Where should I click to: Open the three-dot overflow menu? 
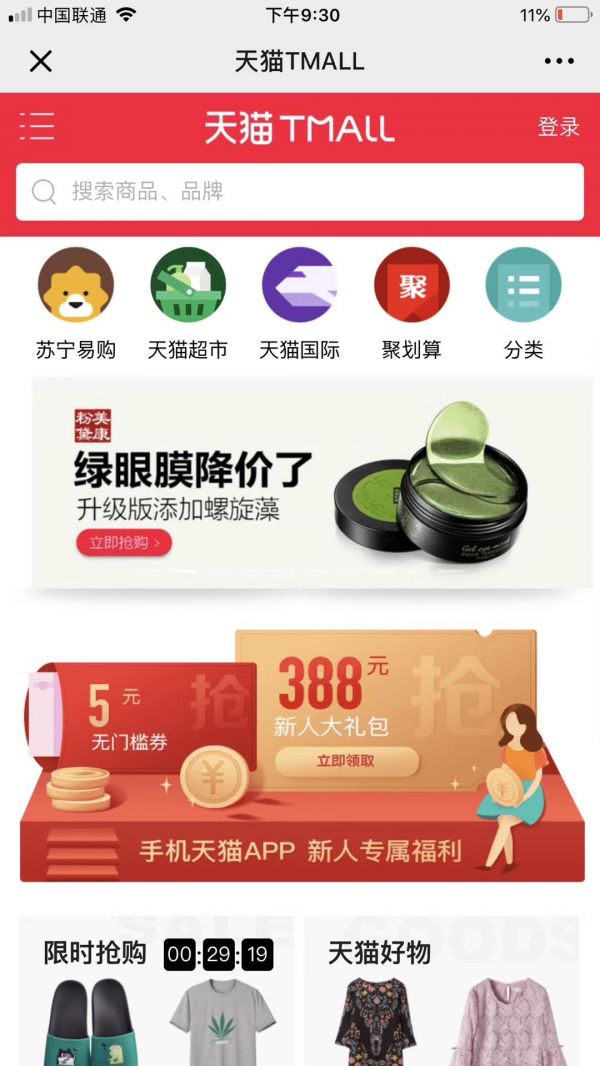pyautogui.click(x=559, y=61)
